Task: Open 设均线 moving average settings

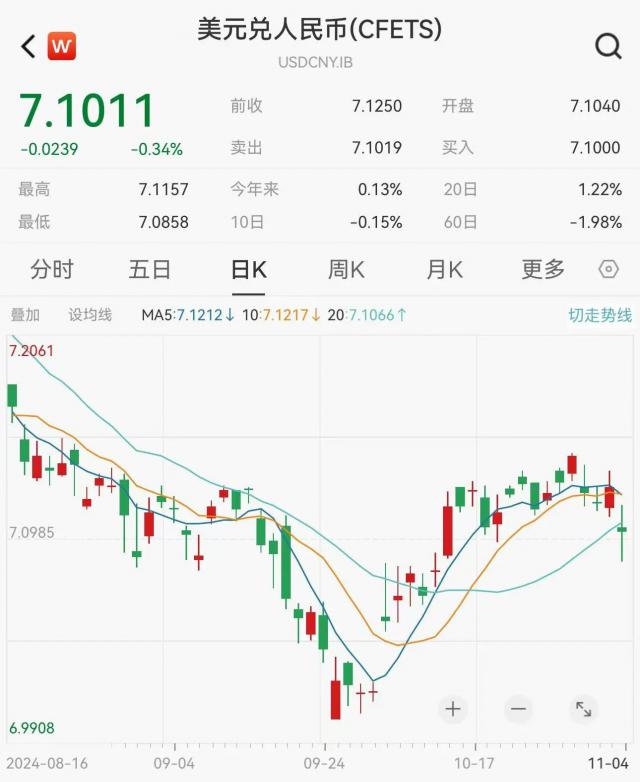Action: (90, 315)
